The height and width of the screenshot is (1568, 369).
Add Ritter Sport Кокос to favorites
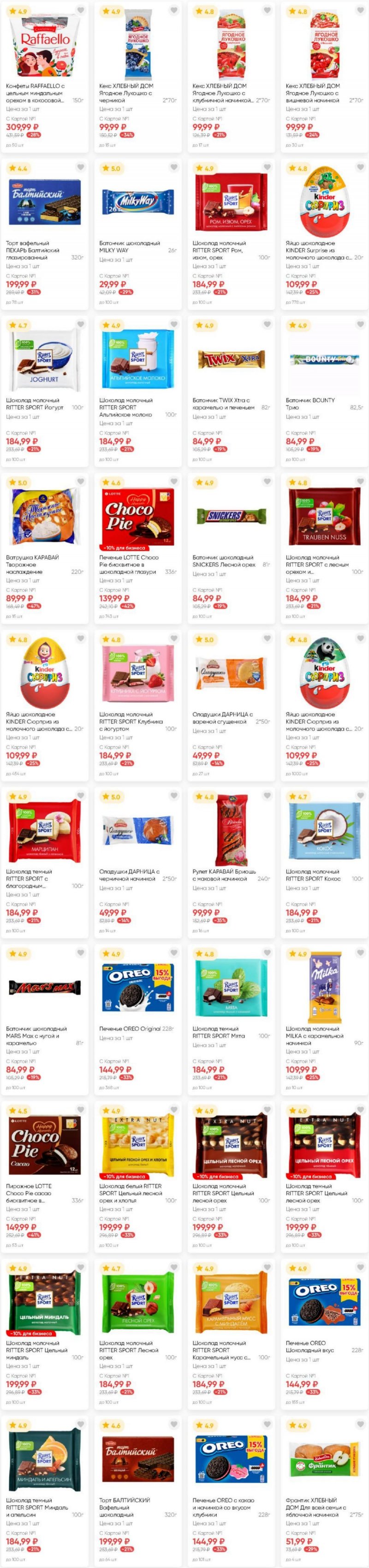tap(360, 796)
